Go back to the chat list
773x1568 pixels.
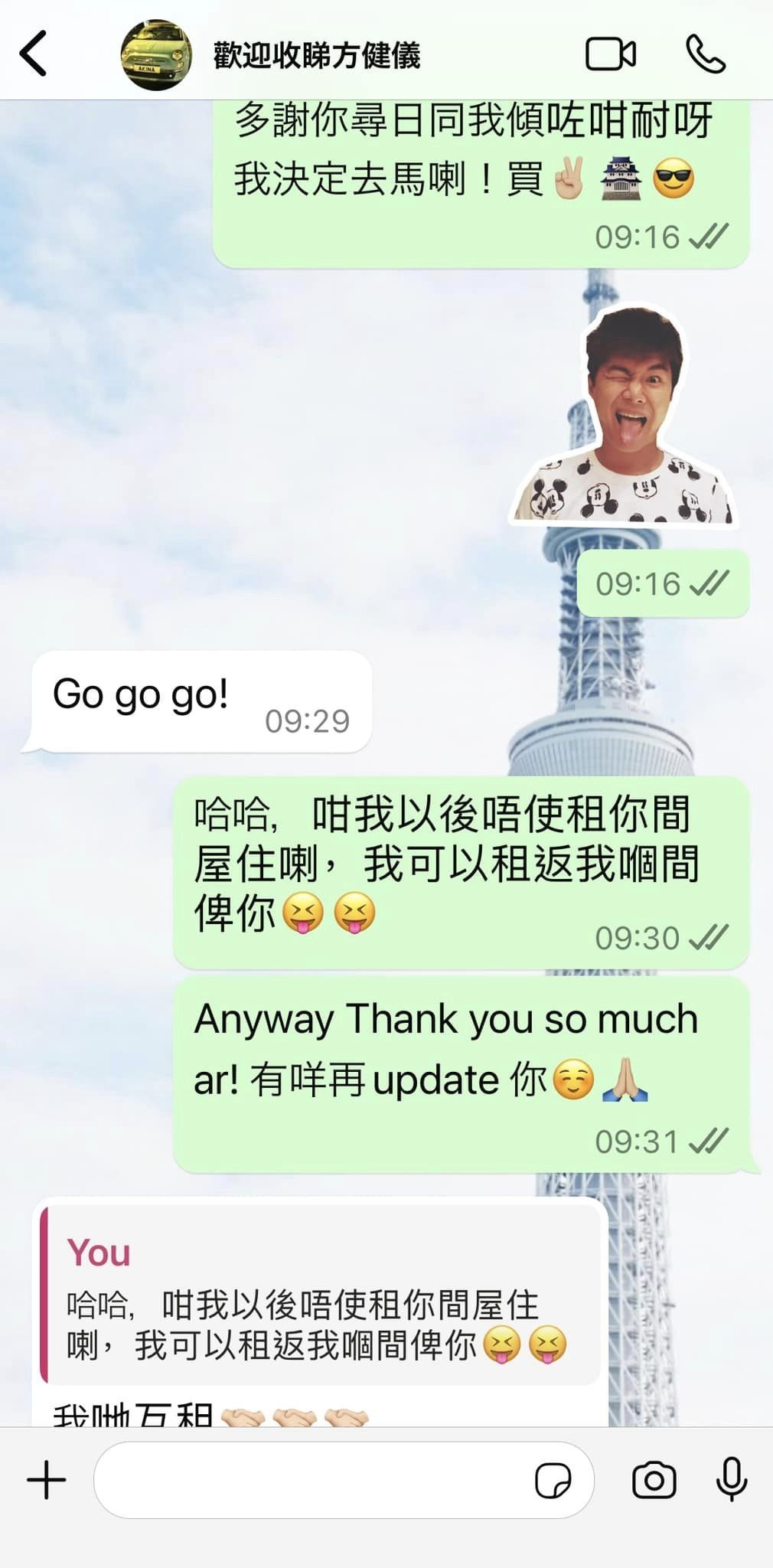tap(34, 54)
